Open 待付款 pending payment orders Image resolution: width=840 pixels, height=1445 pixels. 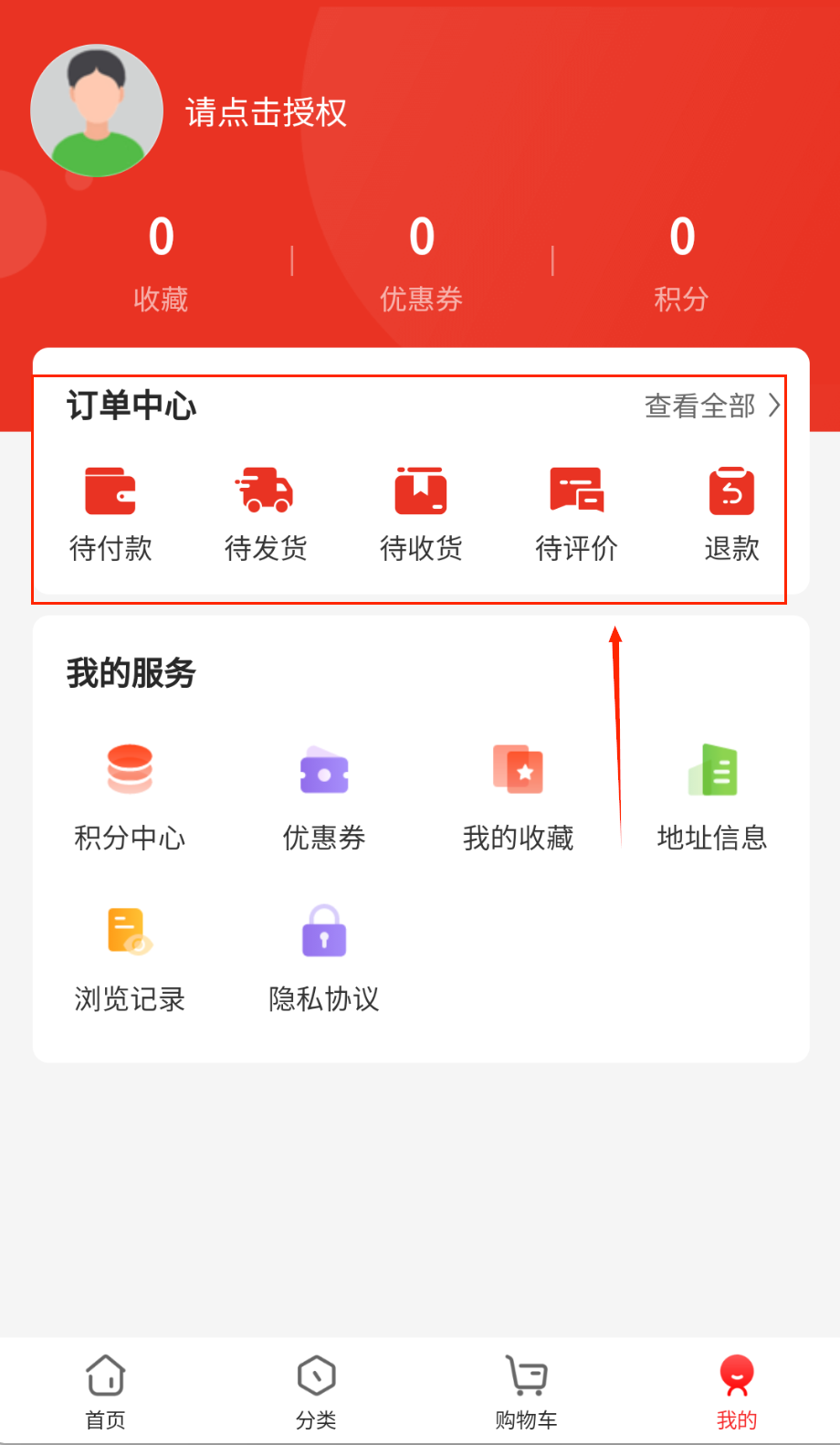(110, 513)
